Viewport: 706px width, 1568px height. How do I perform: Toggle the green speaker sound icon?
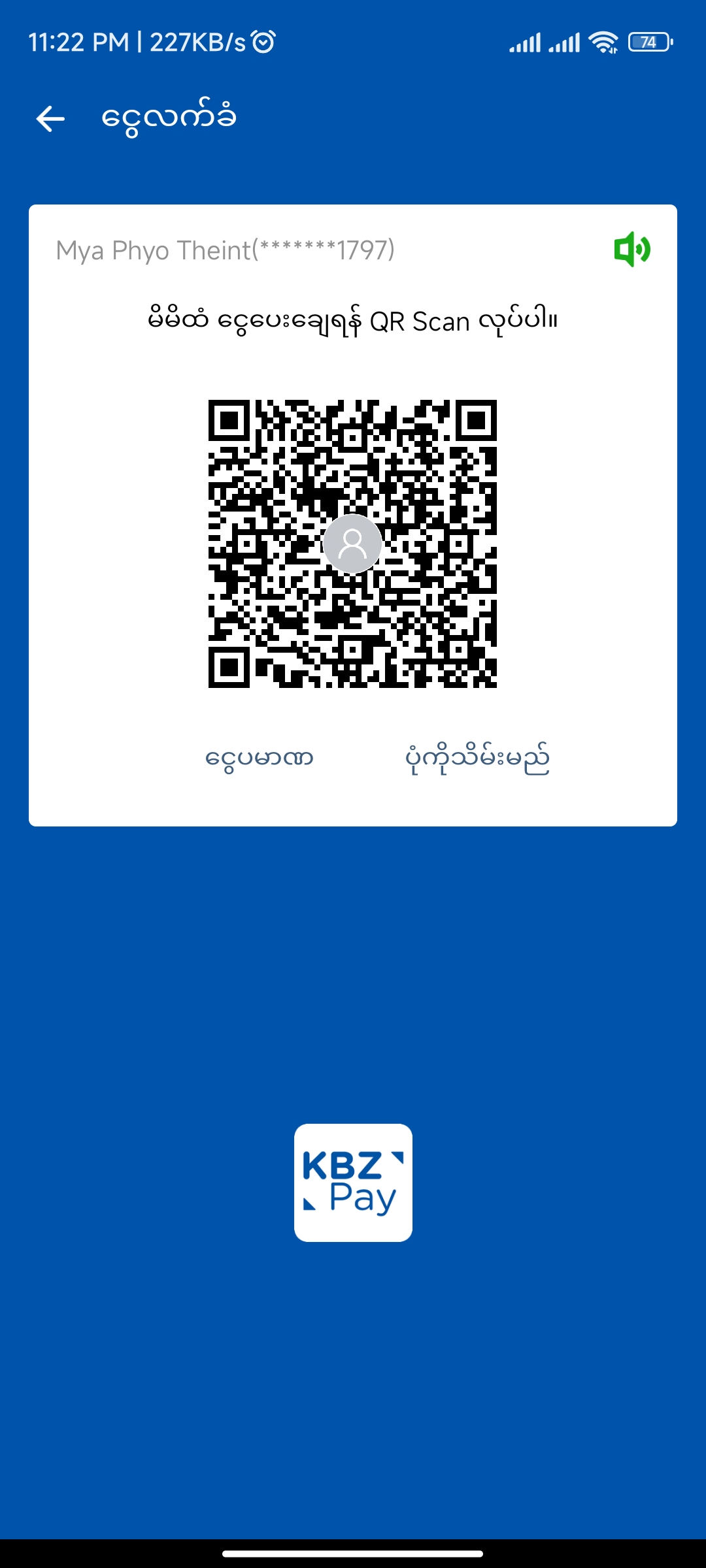pyautogui.click(x=631, y=249)
